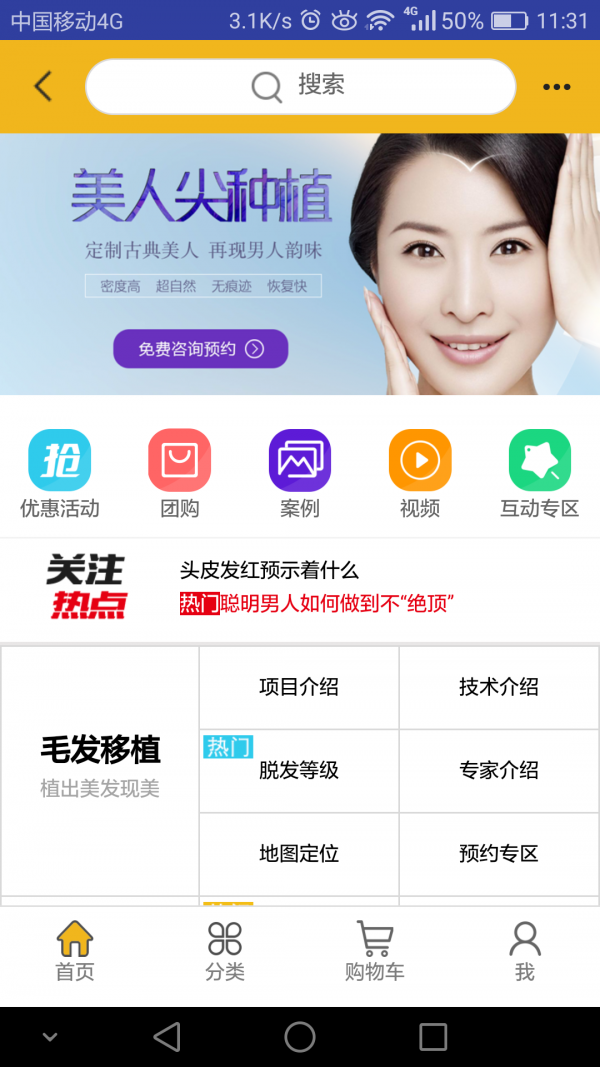The height and width of the screenshot is (1067, 600).
Task: Open 地图定位 map location
Action: click(299, 853)
